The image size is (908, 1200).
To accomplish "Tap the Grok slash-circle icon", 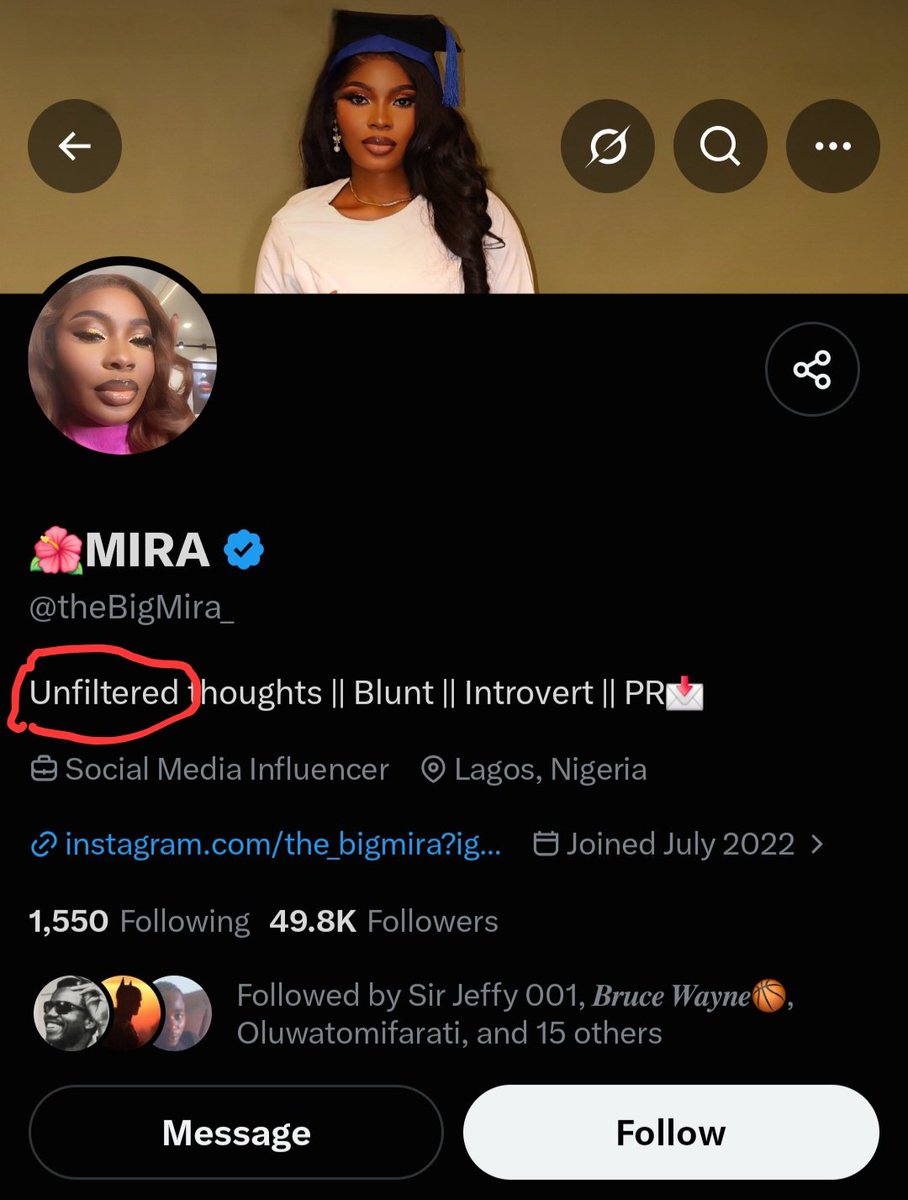I will (x=607, y=146).
